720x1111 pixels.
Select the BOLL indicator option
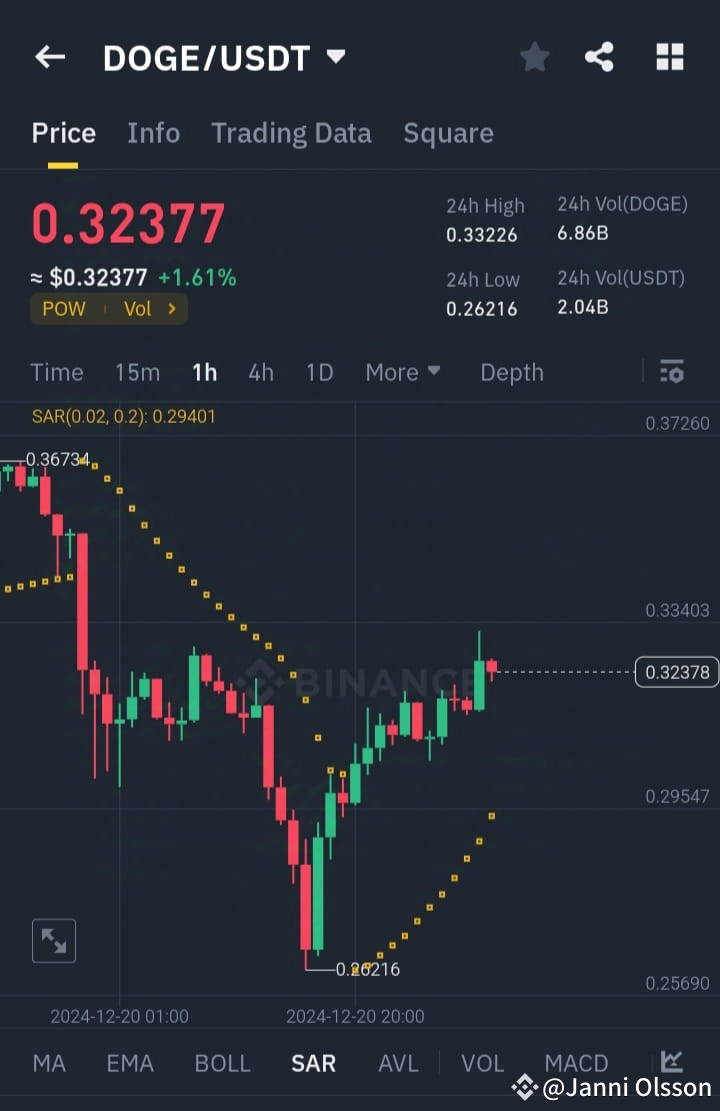point(222,1063)
